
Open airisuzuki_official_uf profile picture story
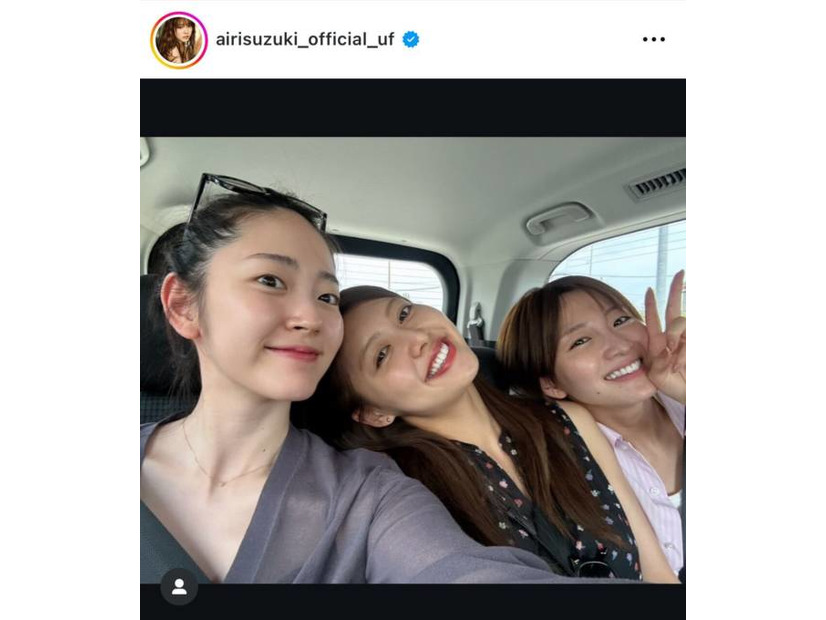[x=178, y=40]
